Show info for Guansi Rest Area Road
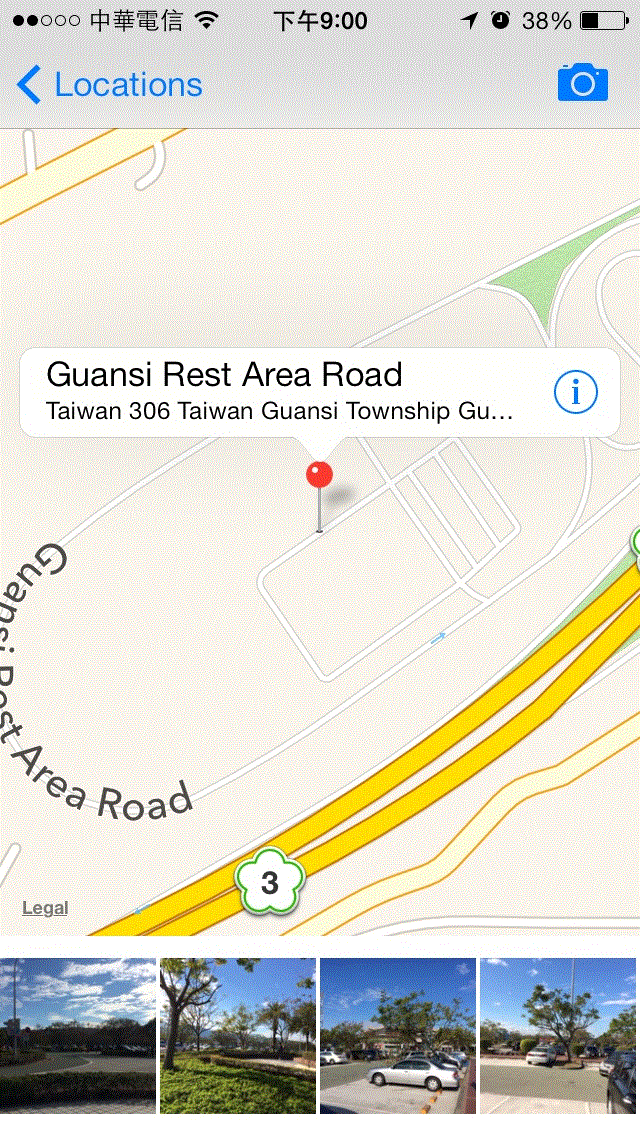The width and height of the screenshot is (640, 1136). [575, 393]
